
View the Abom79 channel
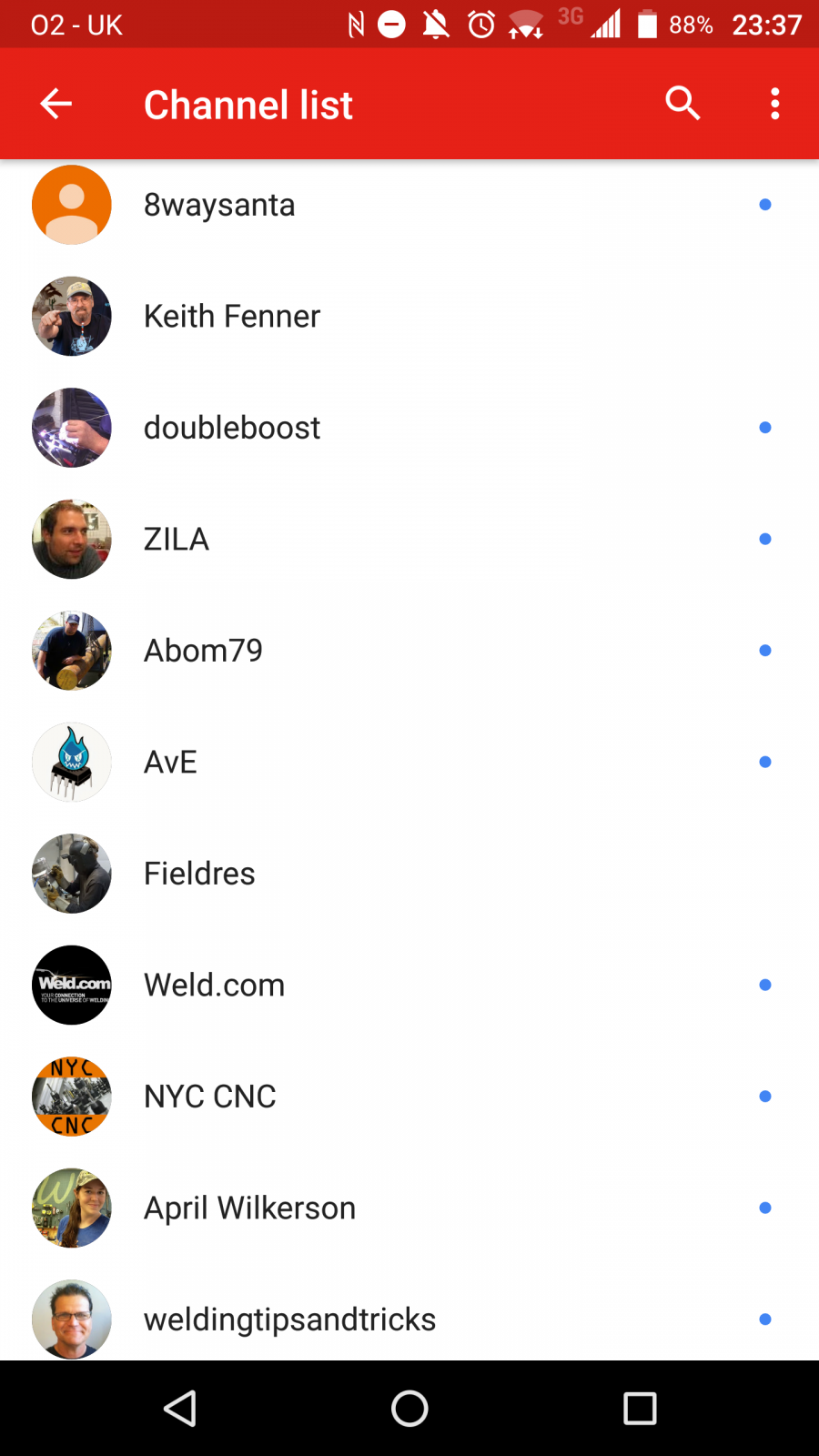coord(409,651)
